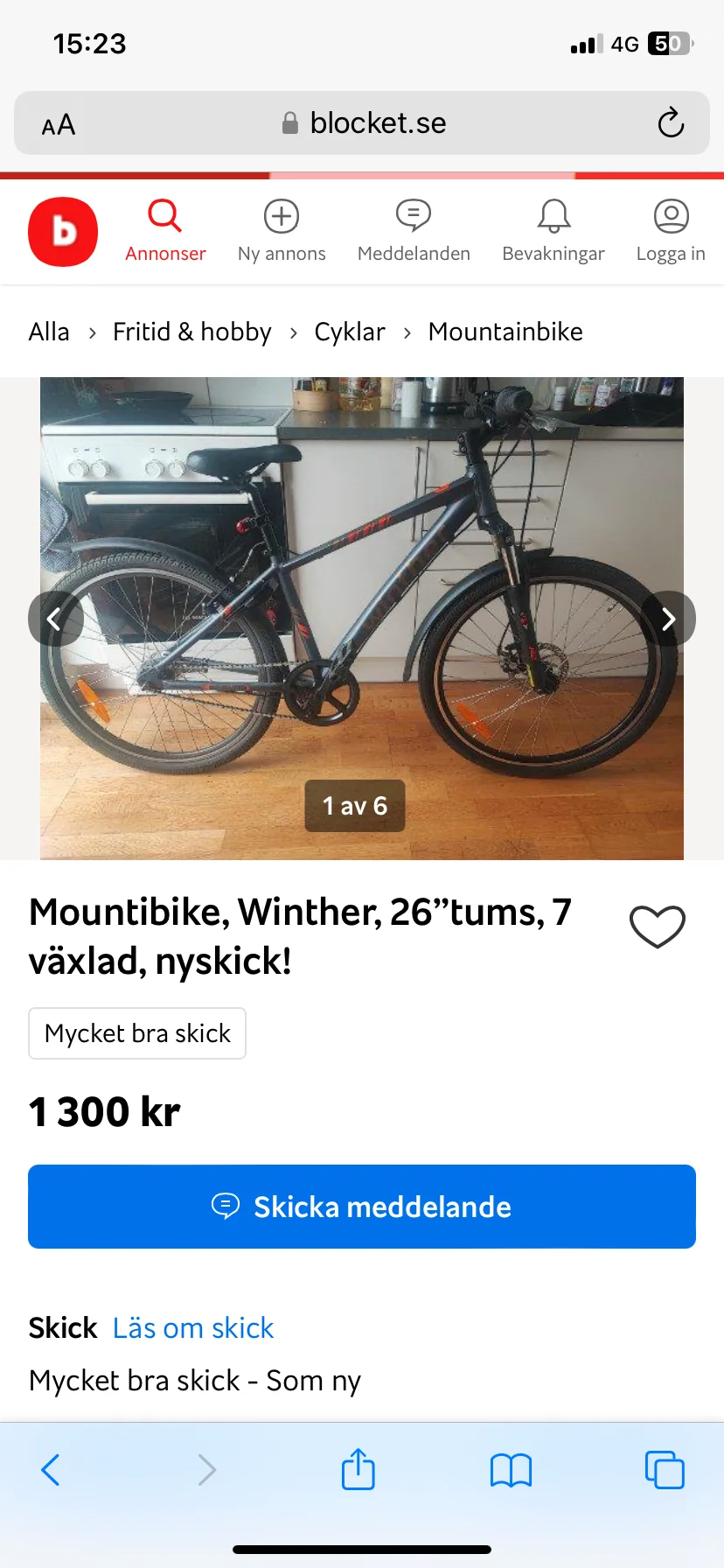
Task: Reload the page in Safari
Action: [671, 123]
